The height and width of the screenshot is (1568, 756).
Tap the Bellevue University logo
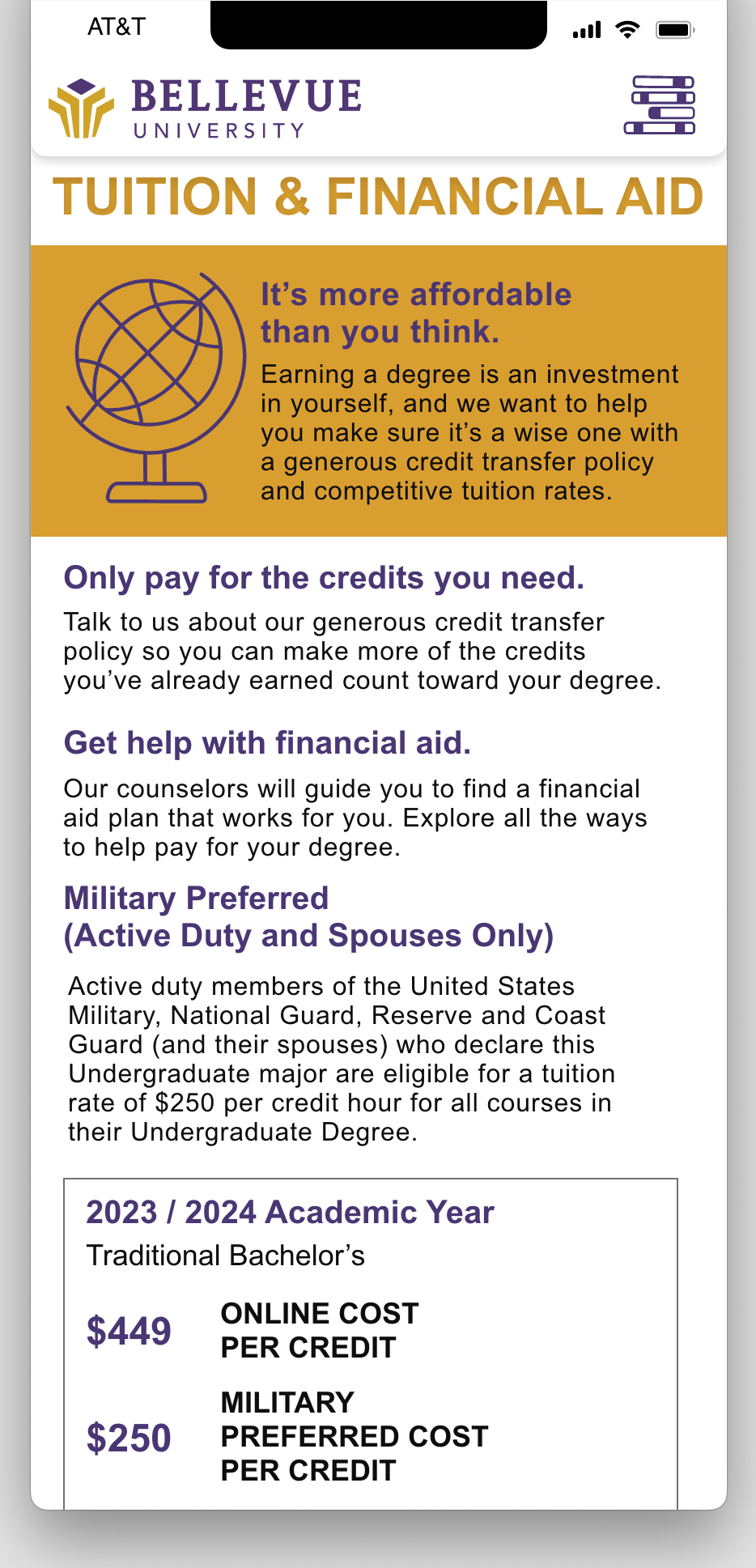point(205,108)
